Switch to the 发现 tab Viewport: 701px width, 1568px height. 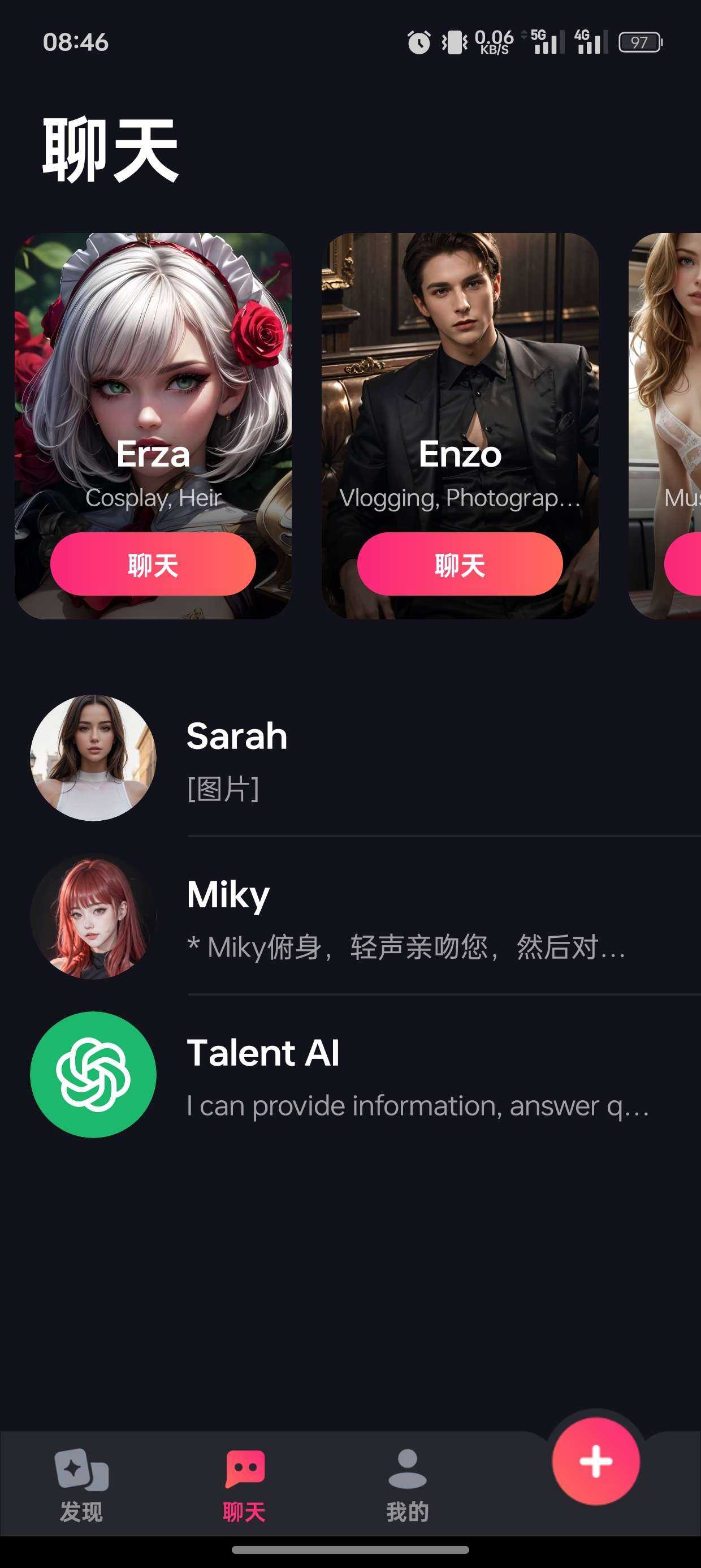81,1485
